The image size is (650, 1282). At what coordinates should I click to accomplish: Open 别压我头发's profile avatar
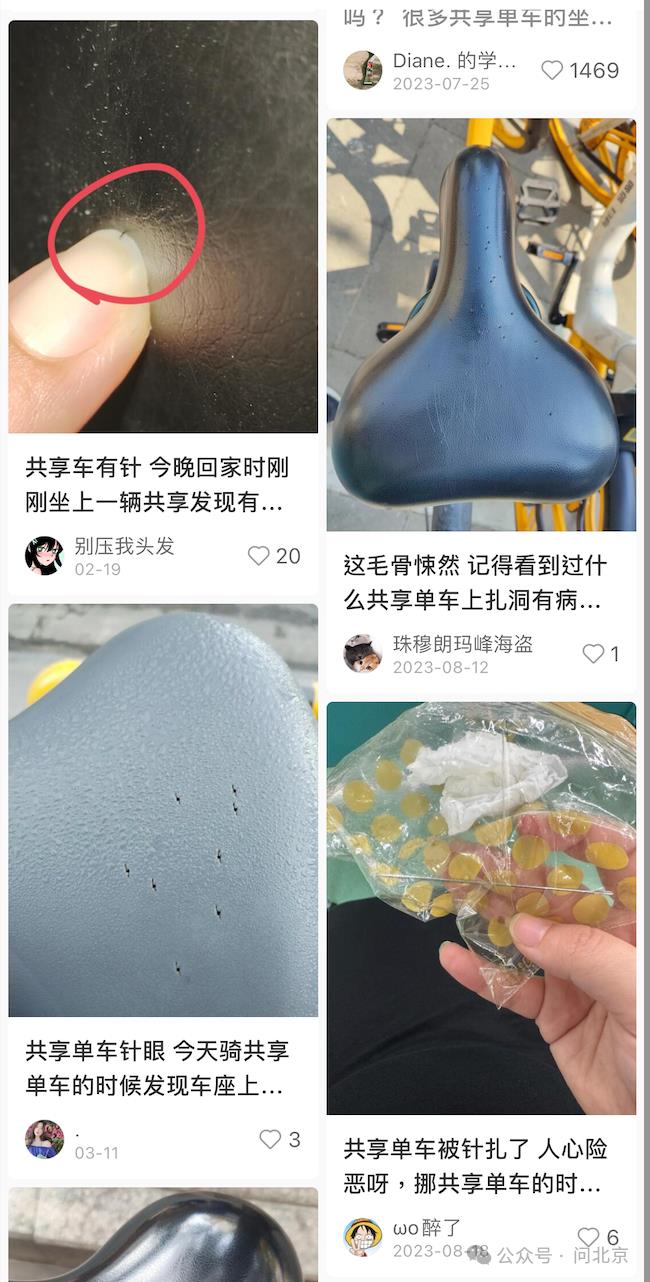[x=44, y=556]
